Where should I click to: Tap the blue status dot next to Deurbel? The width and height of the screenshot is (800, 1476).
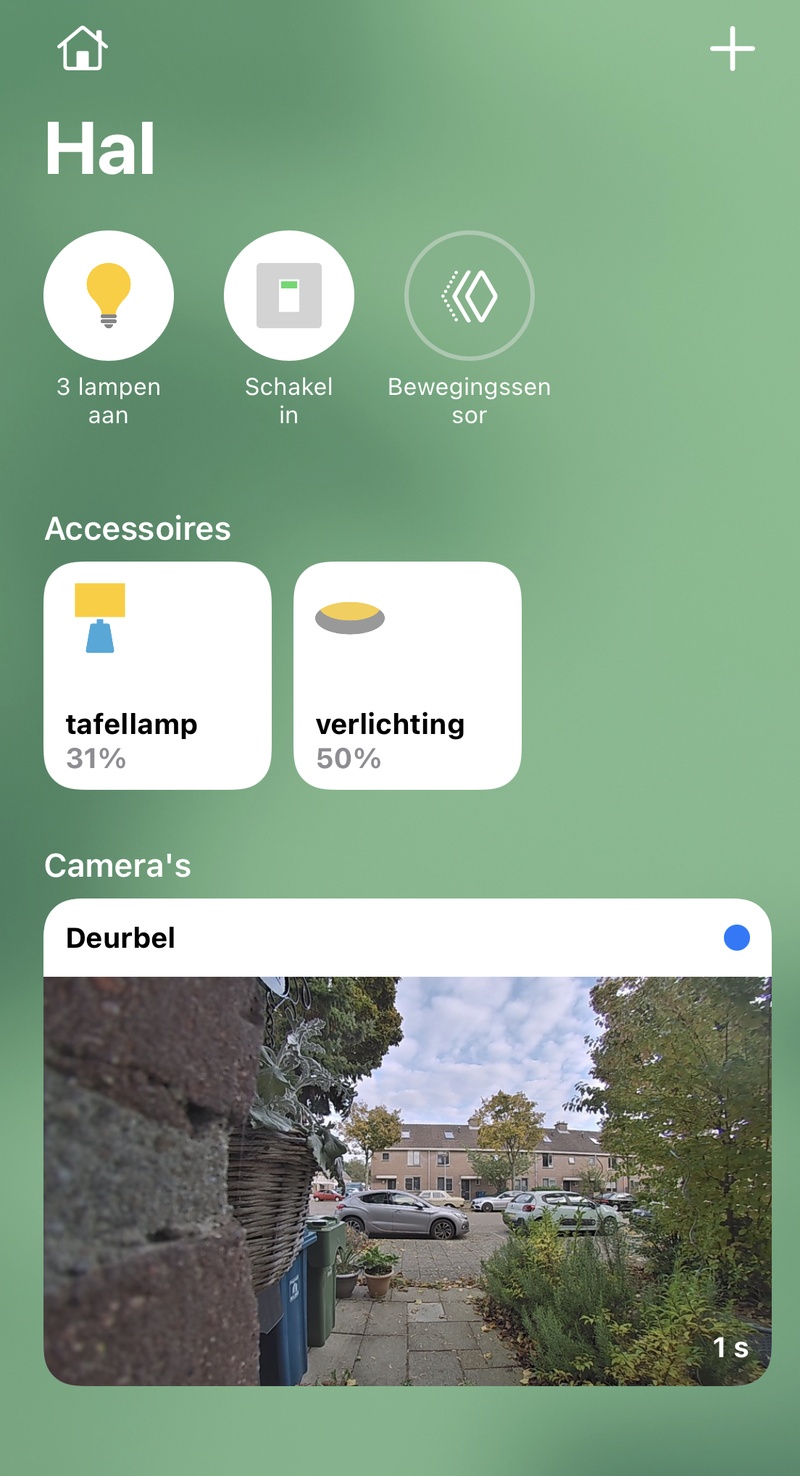738,938
